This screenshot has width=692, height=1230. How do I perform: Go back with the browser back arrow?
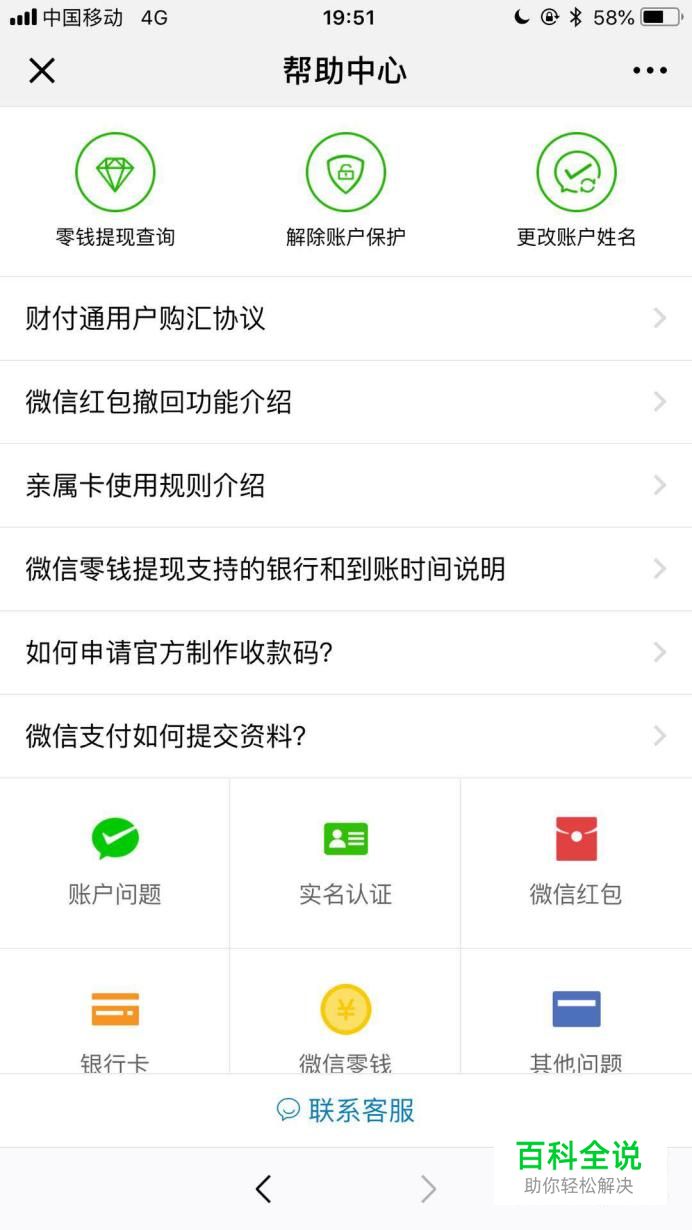[263, 1188]
